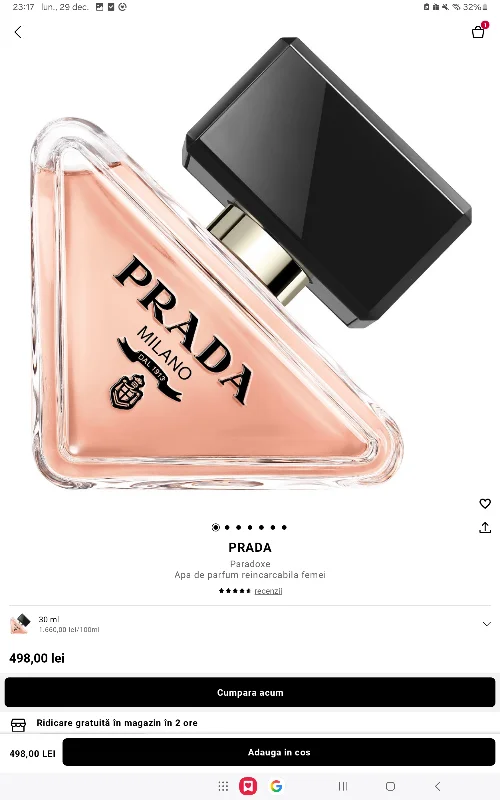Open Ridicare gratuită în magazin option

116,723
